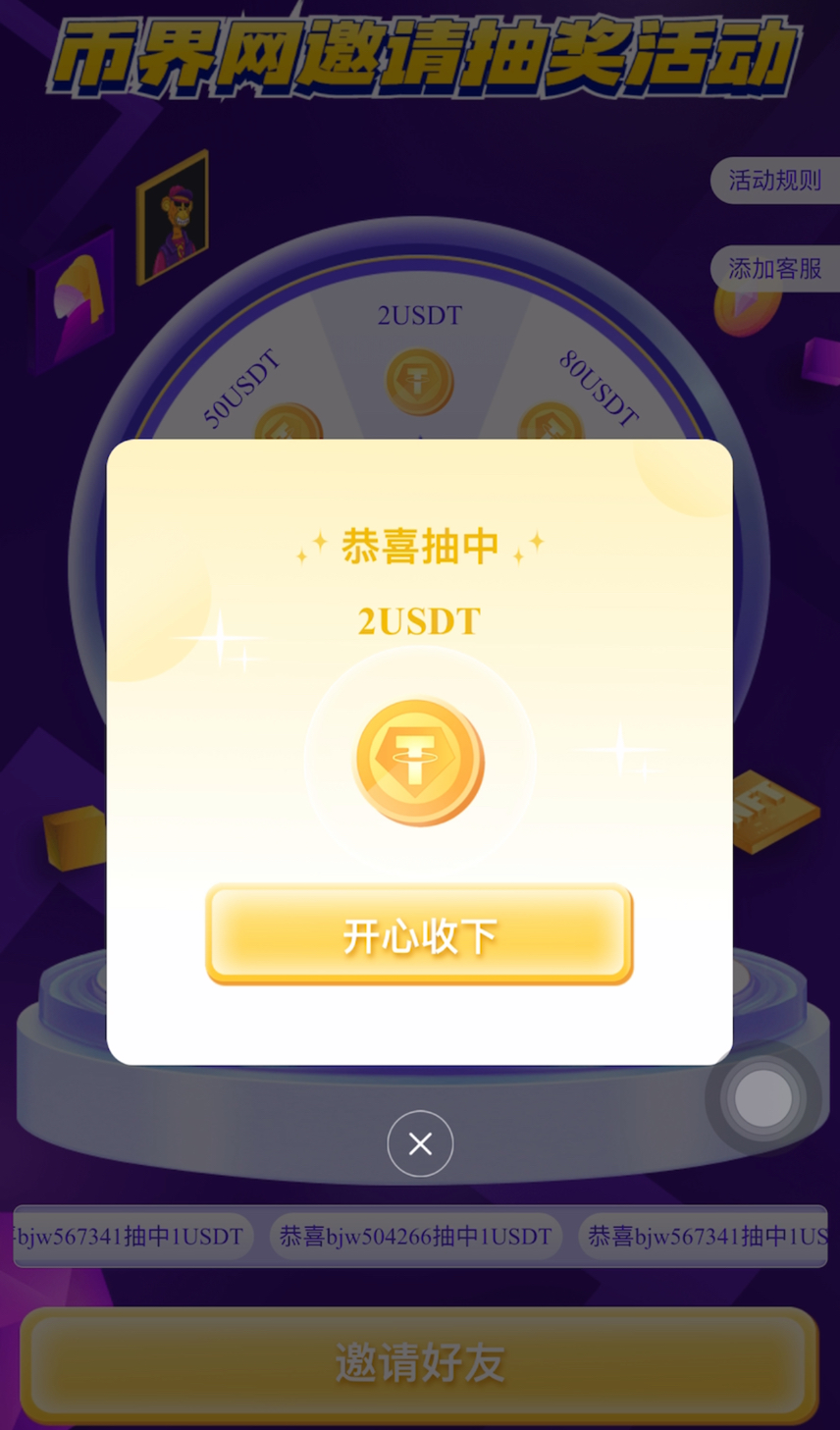Tap the 邀请好友 invite button
This screenshot has width=840, height=1430.
419,1363
